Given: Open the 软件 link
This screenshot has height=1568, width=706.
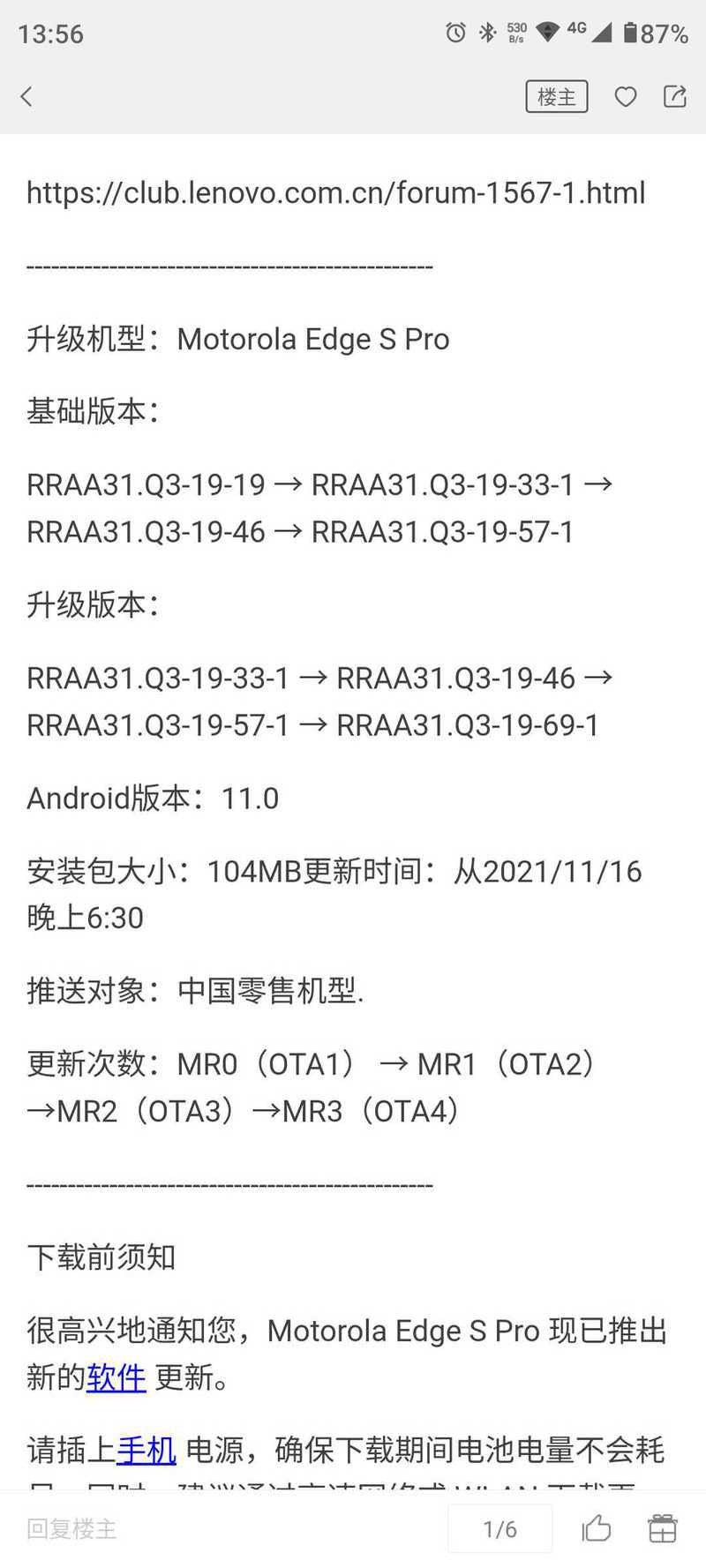Looking at the screenshot, I should click(x=116, y=1377).
